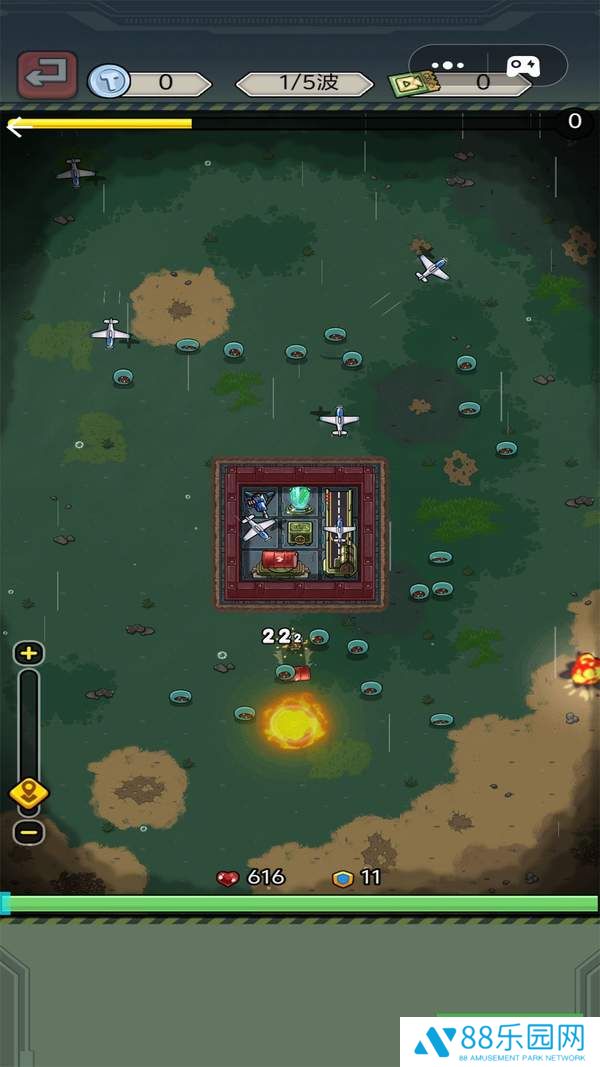
Task: Tap the red back arrow button
Action: (x=47, y=73)
